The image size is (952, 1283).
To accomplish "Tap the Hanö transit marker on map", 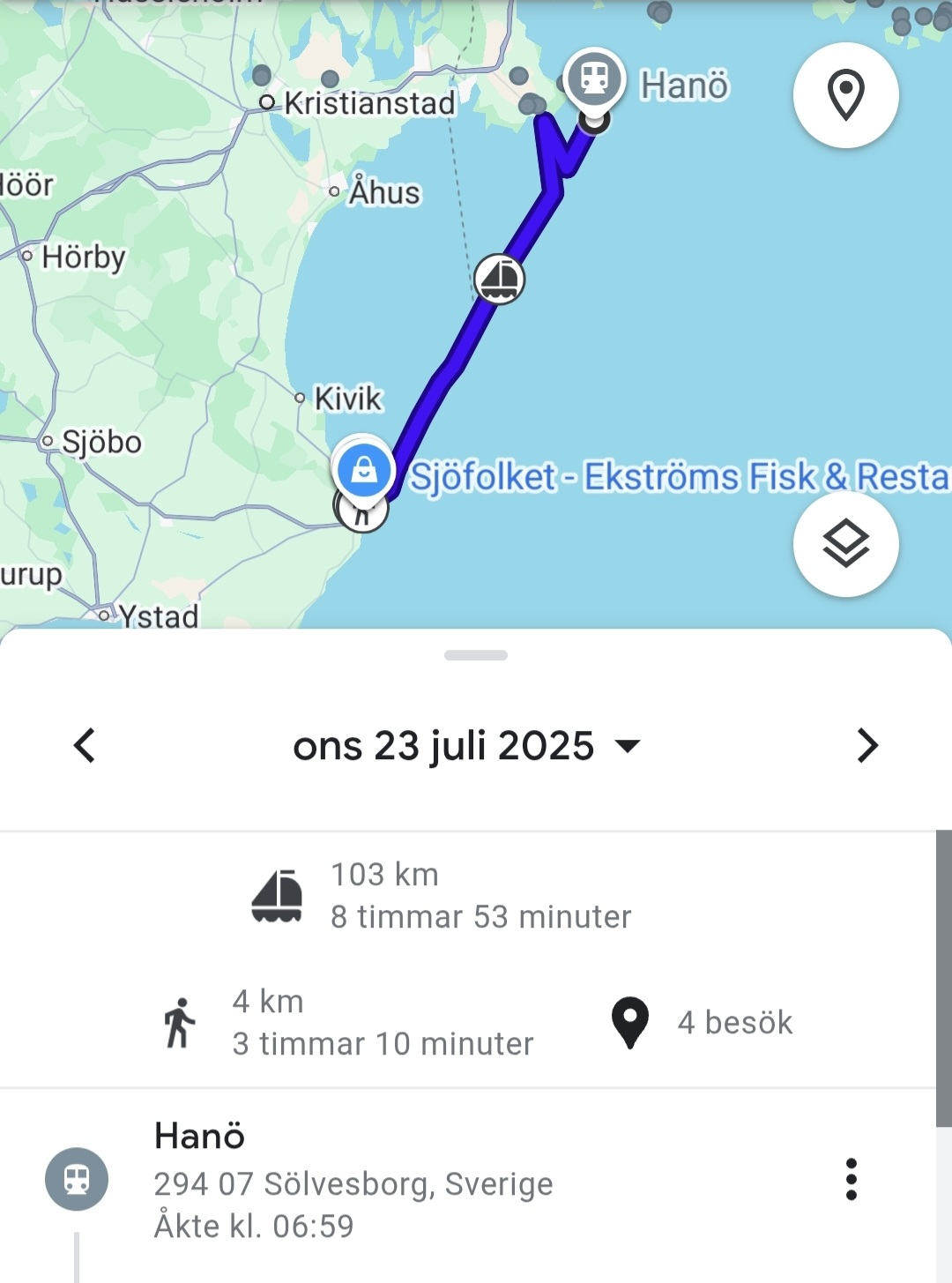I will pos(595,79).
